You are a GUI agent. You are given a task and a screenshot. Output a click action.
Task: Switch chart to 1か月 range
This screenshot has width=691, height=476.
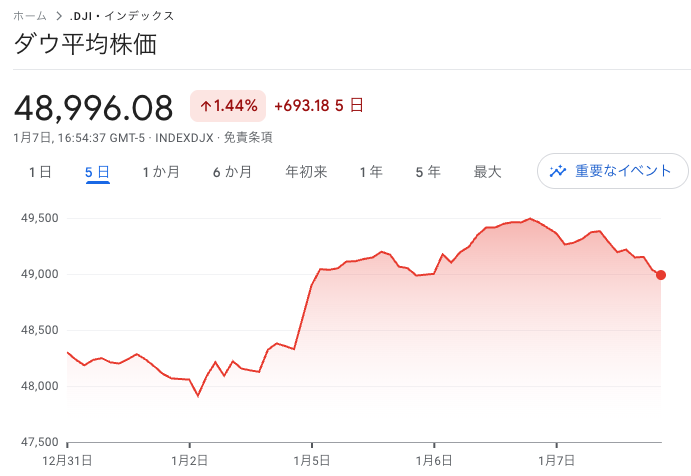click(x=161, y=172)
